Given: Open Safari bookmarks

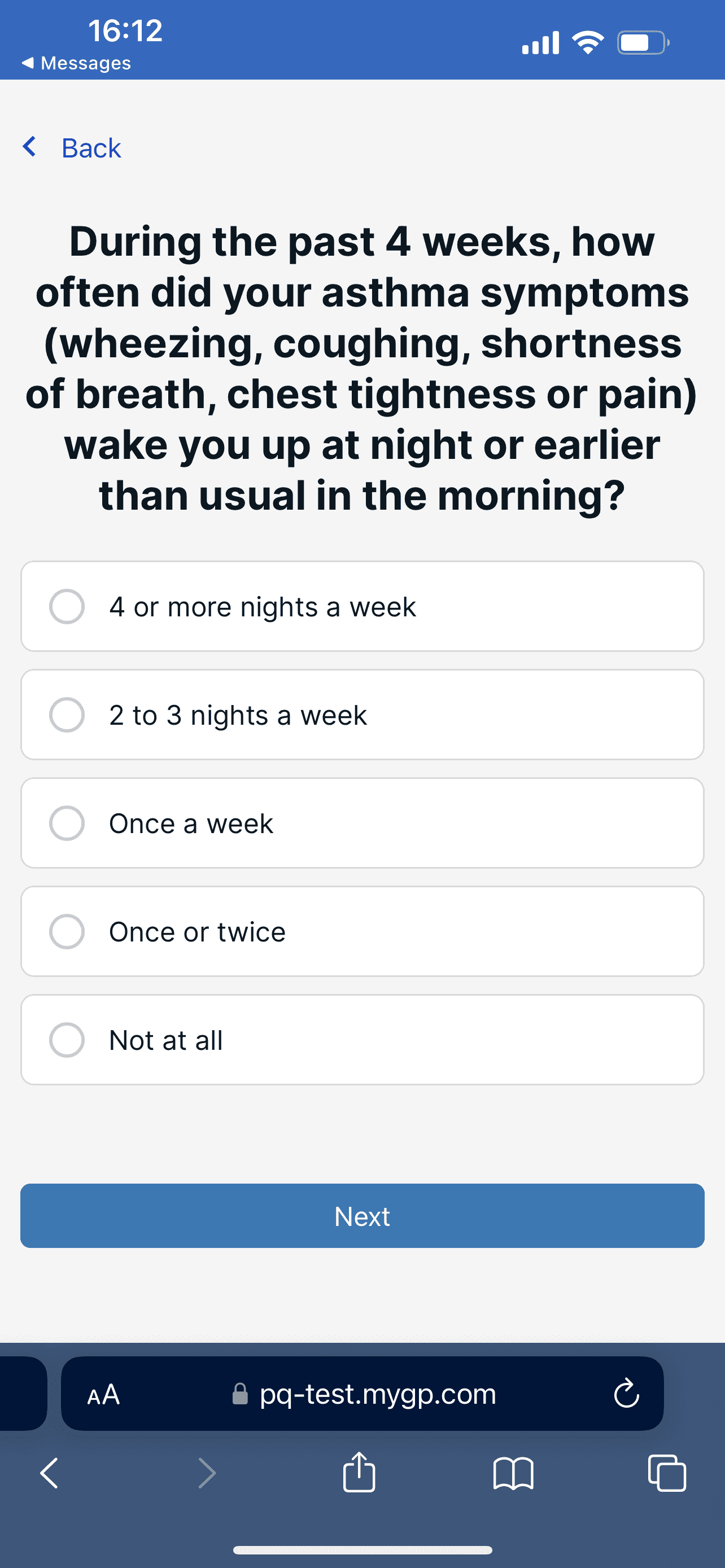Looking at the screenshot, I should click(513, 1473).
